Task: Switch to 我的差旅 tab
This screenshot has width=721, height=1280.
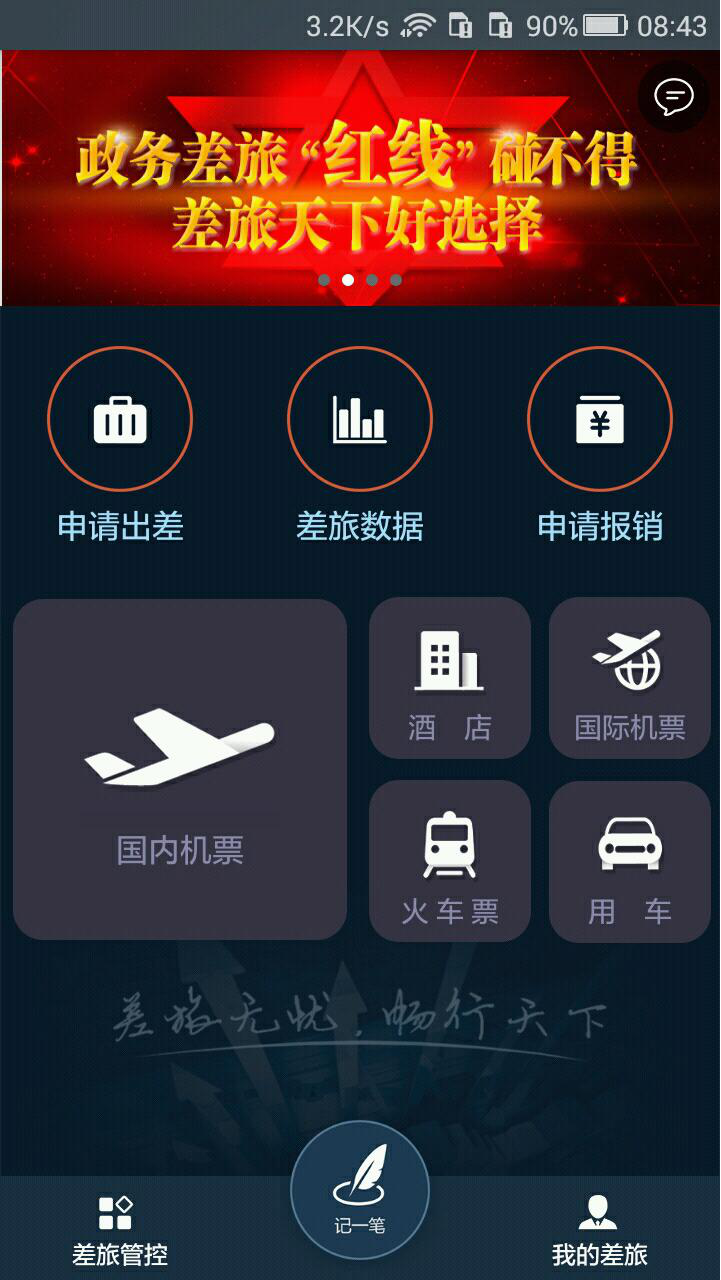Action: point(599,1228)
